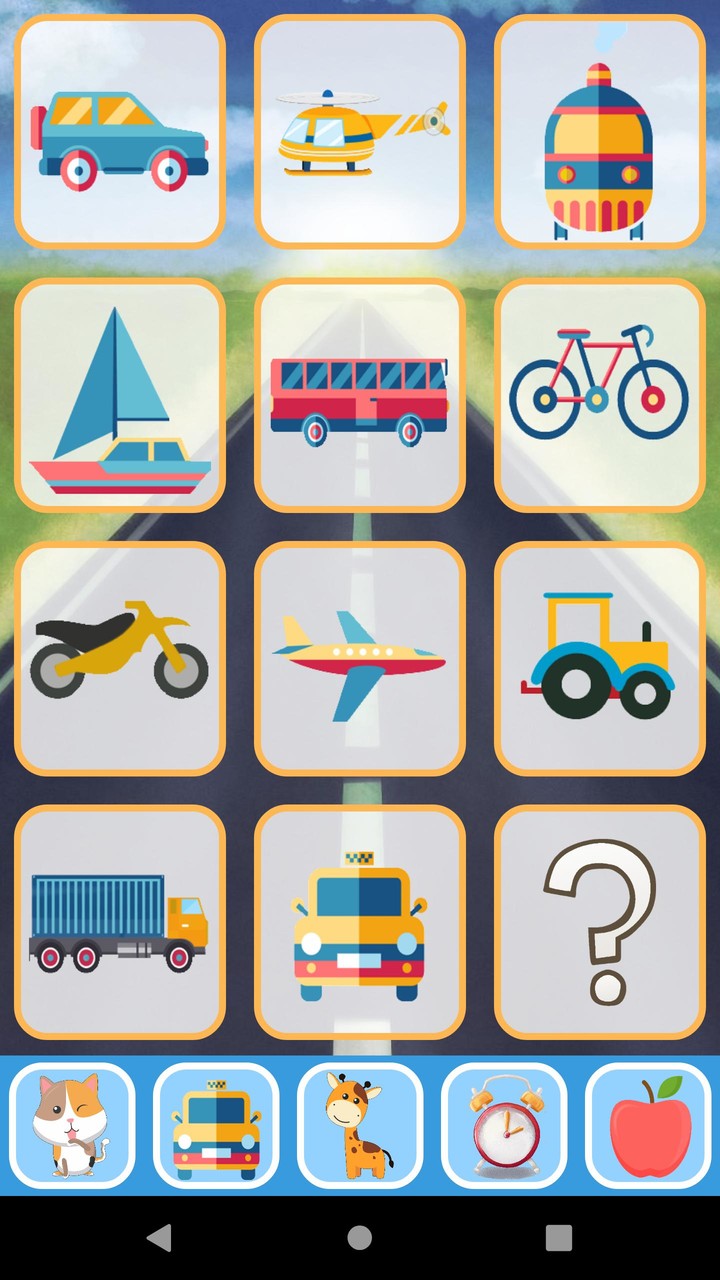Tap the airplane card
The width and height of the screenshot is (720, 1280).
360,658
